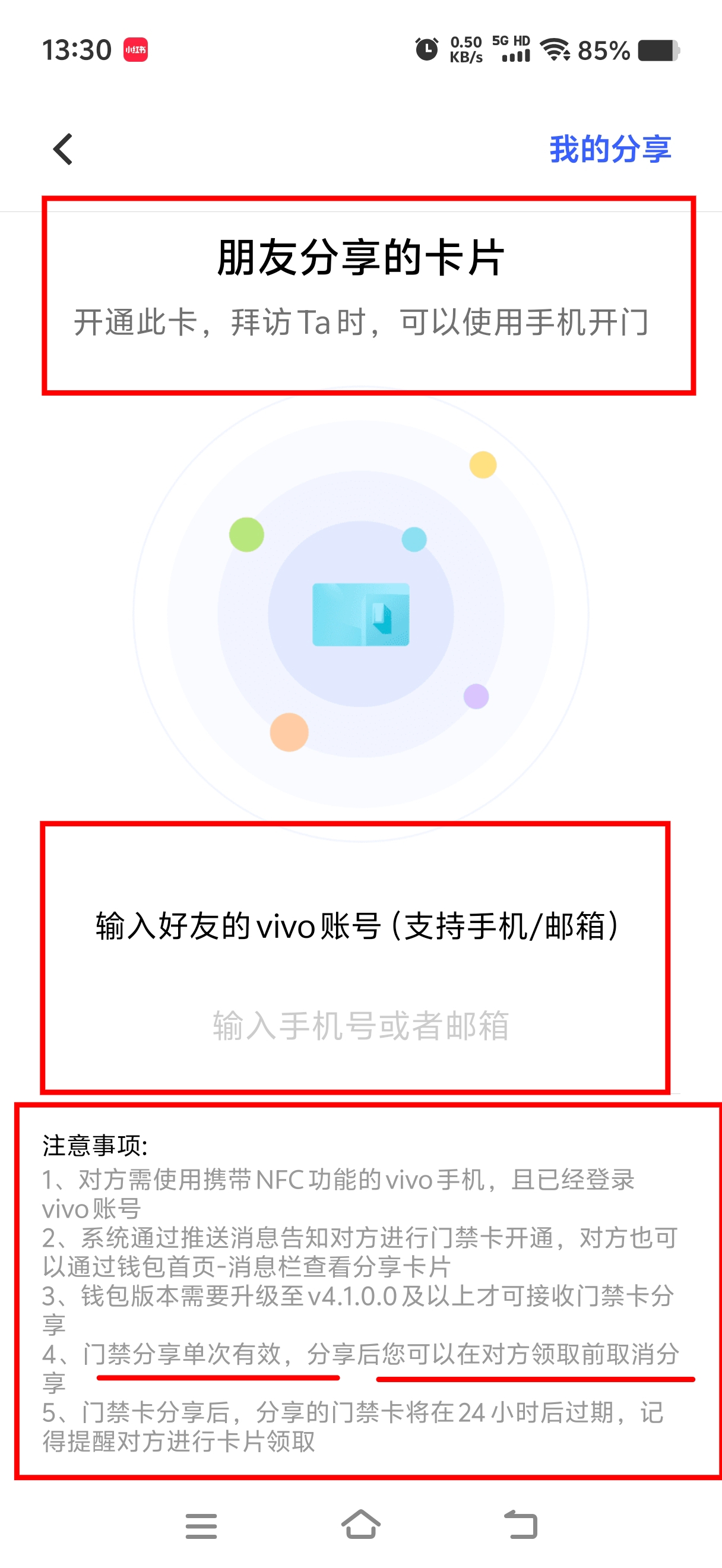Open 我的分享 (My shares)
This screenshot has height=1568, width=722.
click(x=609, y=149)
